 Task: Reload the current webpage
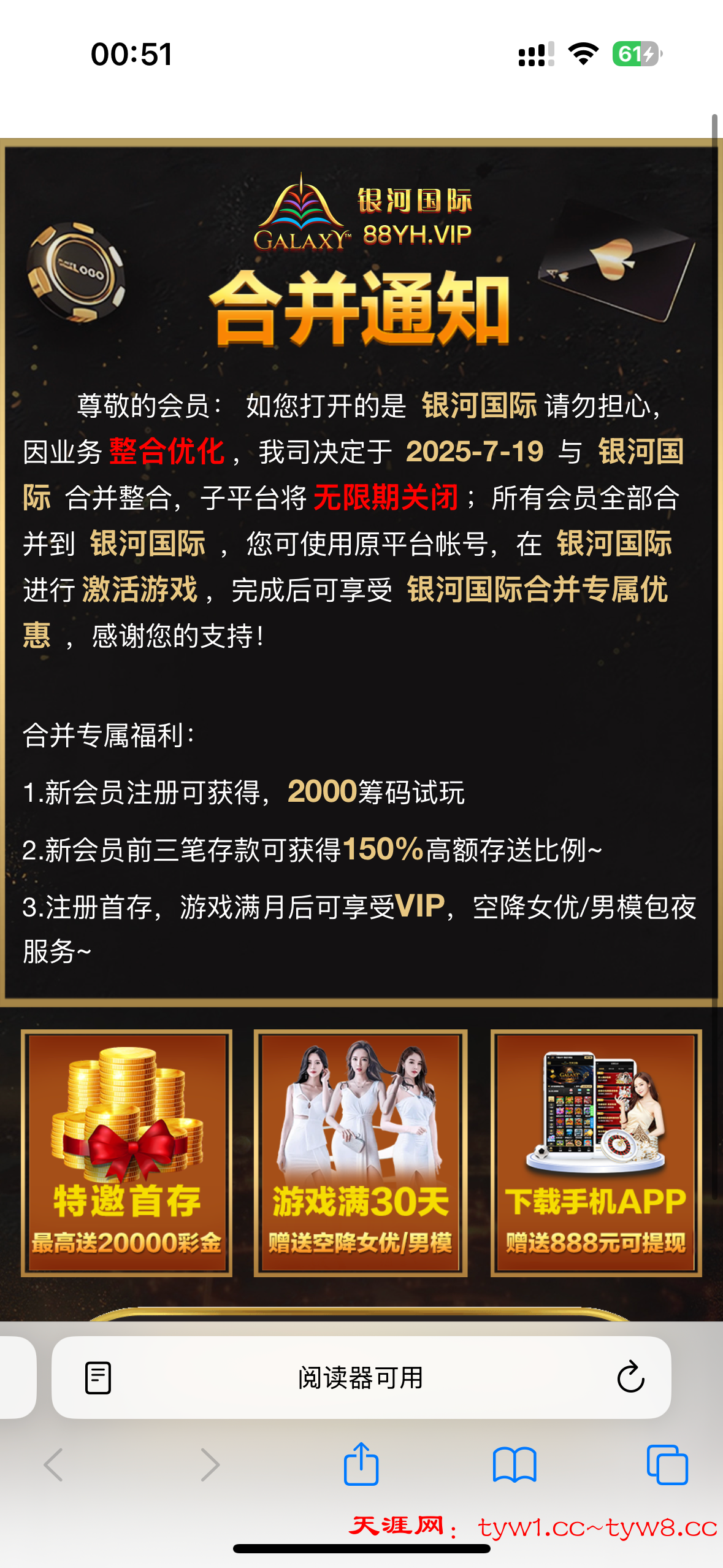[630, 1378]
